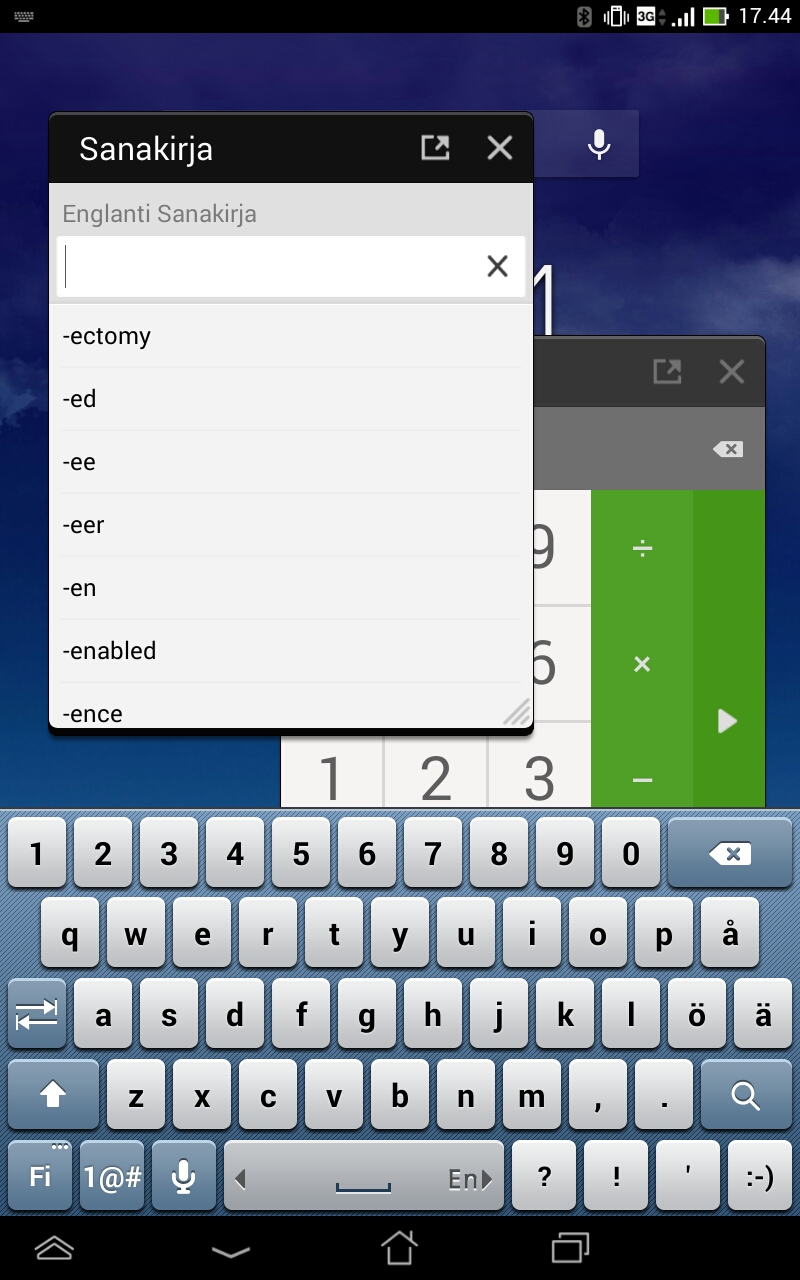Switch keyboard to symbols with 1@# key
The height and width of the screenshot is (1280, 800).
(x=112, y=1177)
